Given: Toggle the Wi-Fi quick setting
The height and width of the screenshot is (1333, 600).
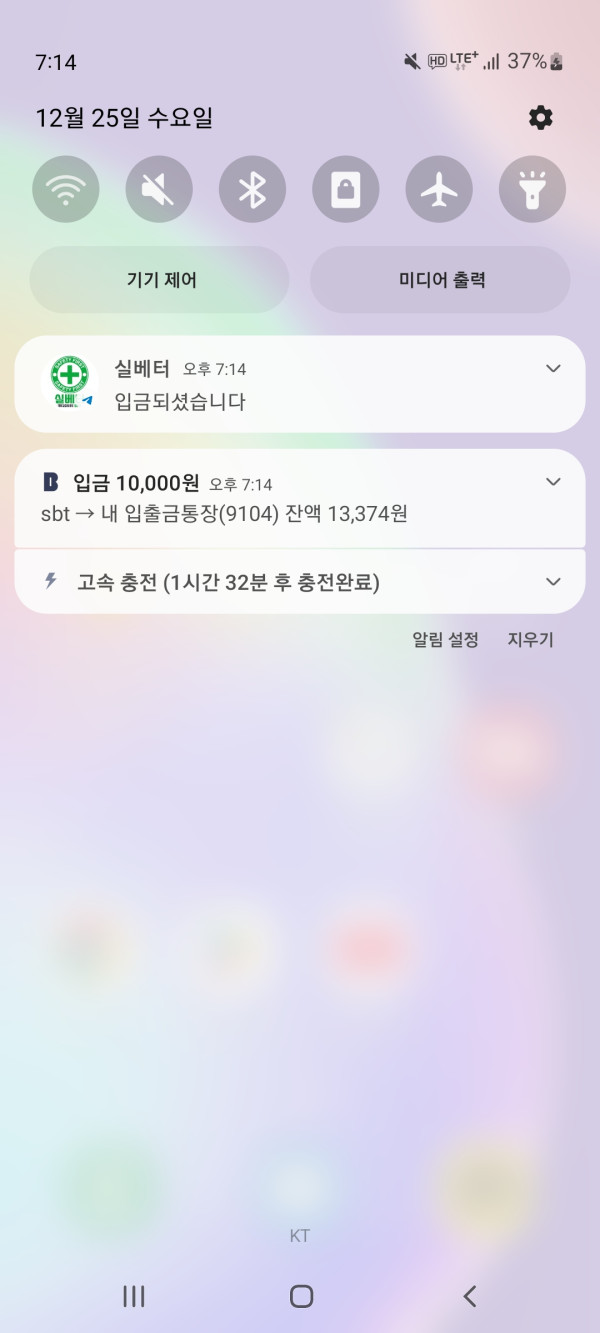Looking at the screenshot, I should [x=66, y=189].
